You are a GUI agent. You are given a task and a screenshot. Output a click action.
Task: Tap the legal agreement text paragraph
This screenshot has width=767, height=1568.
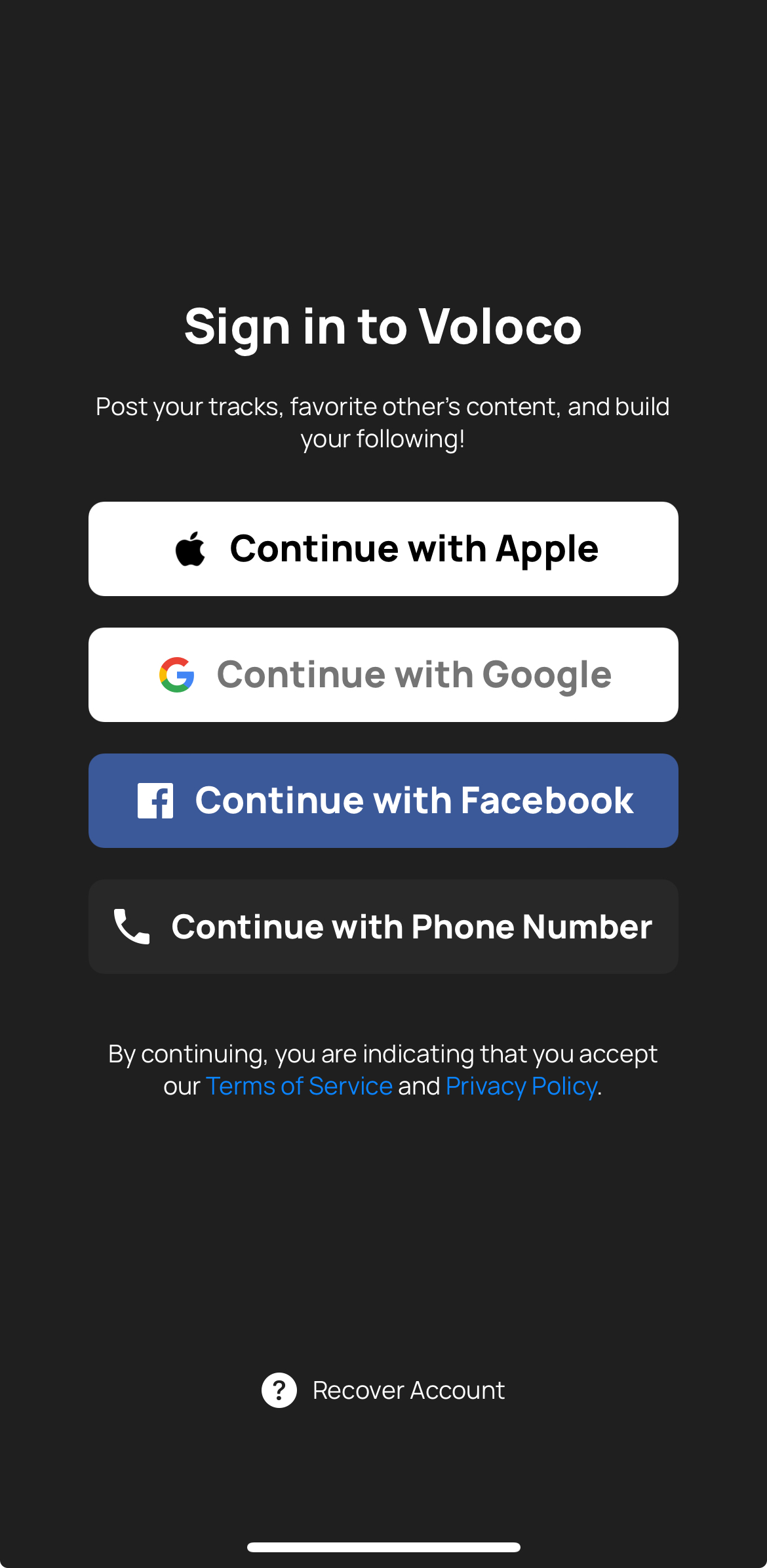pos(383,1069)
